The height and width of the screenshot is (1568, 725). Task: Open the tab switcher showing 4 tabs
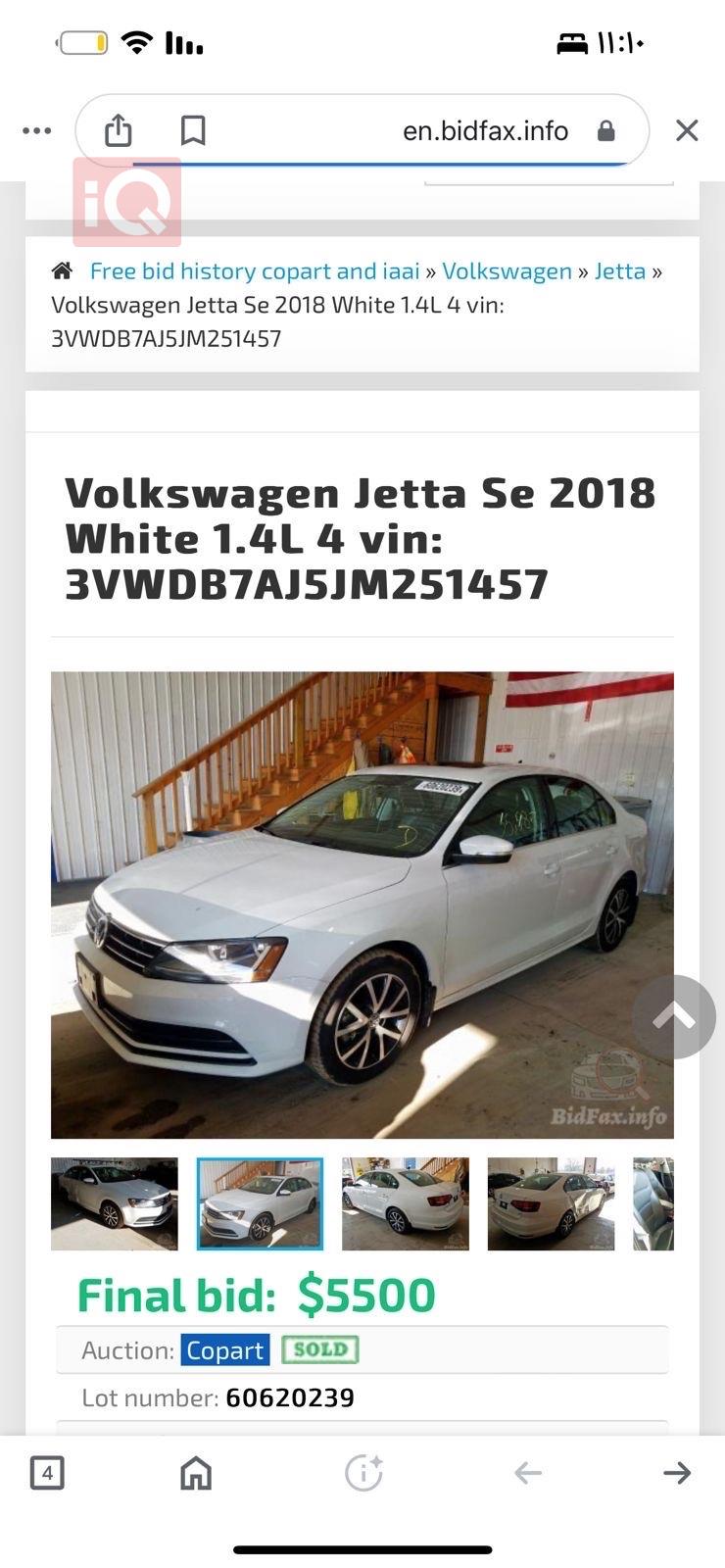tap(47, 1472)
